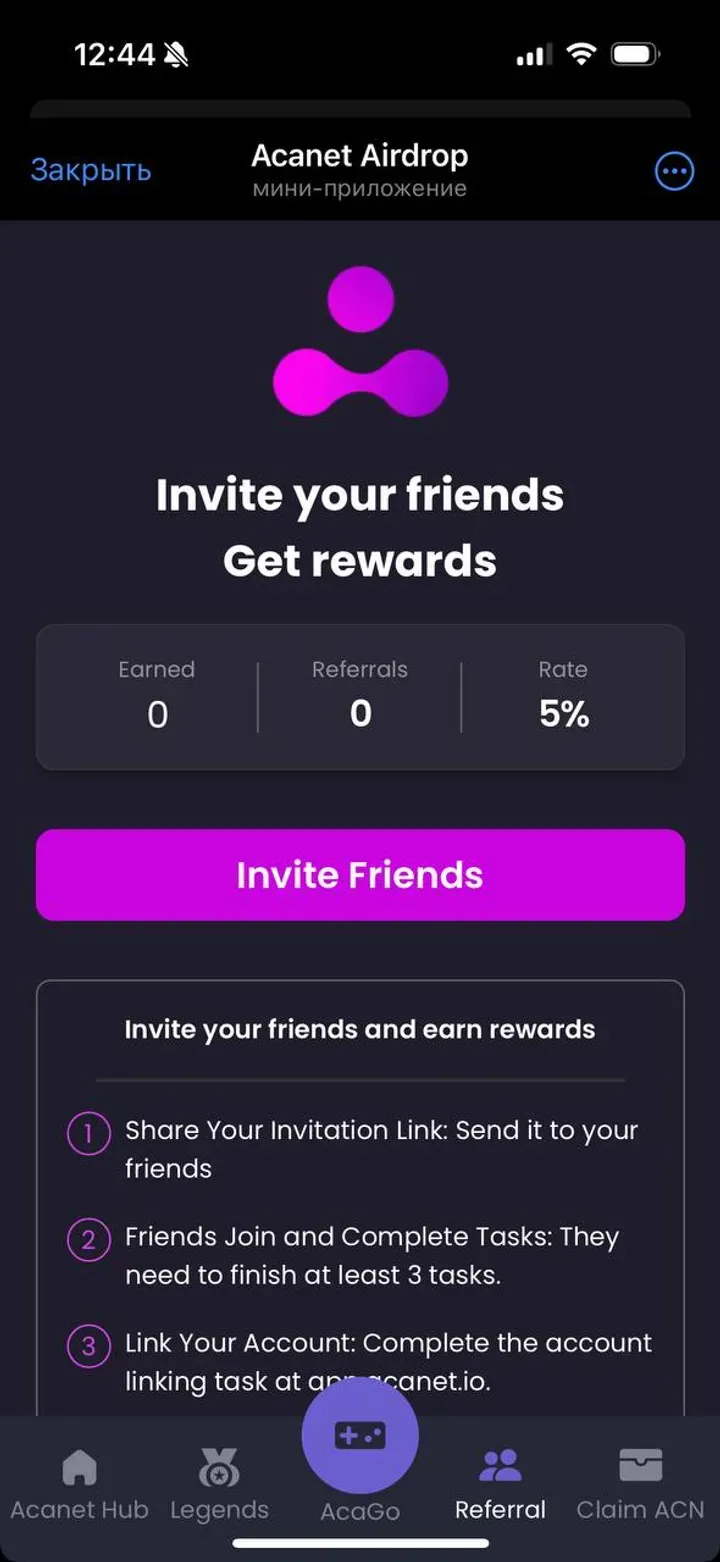Go to the Claim ACN tab
The width and height of the screenshot is (720, 1562).
coord(640,1485)
